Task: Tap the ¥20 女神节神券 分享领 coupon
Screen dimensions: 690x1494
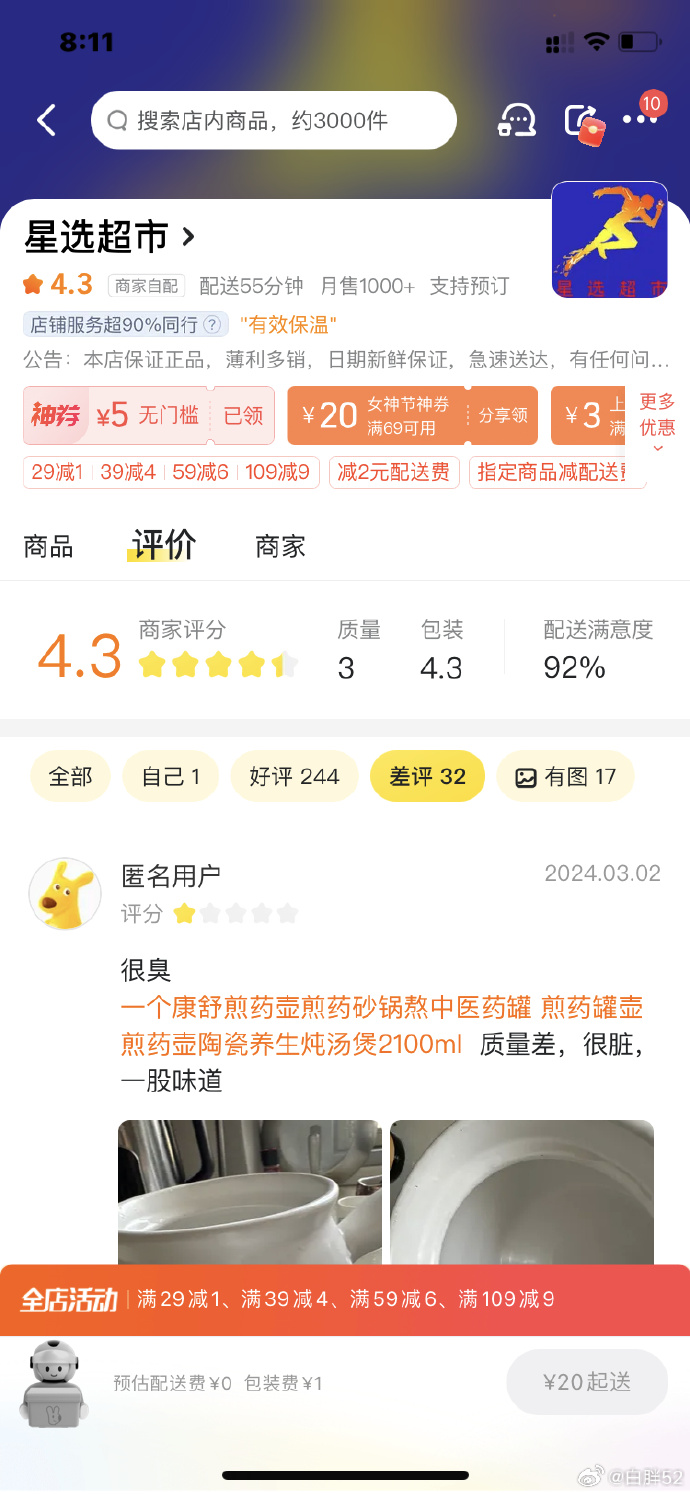Action: point(412,416)
